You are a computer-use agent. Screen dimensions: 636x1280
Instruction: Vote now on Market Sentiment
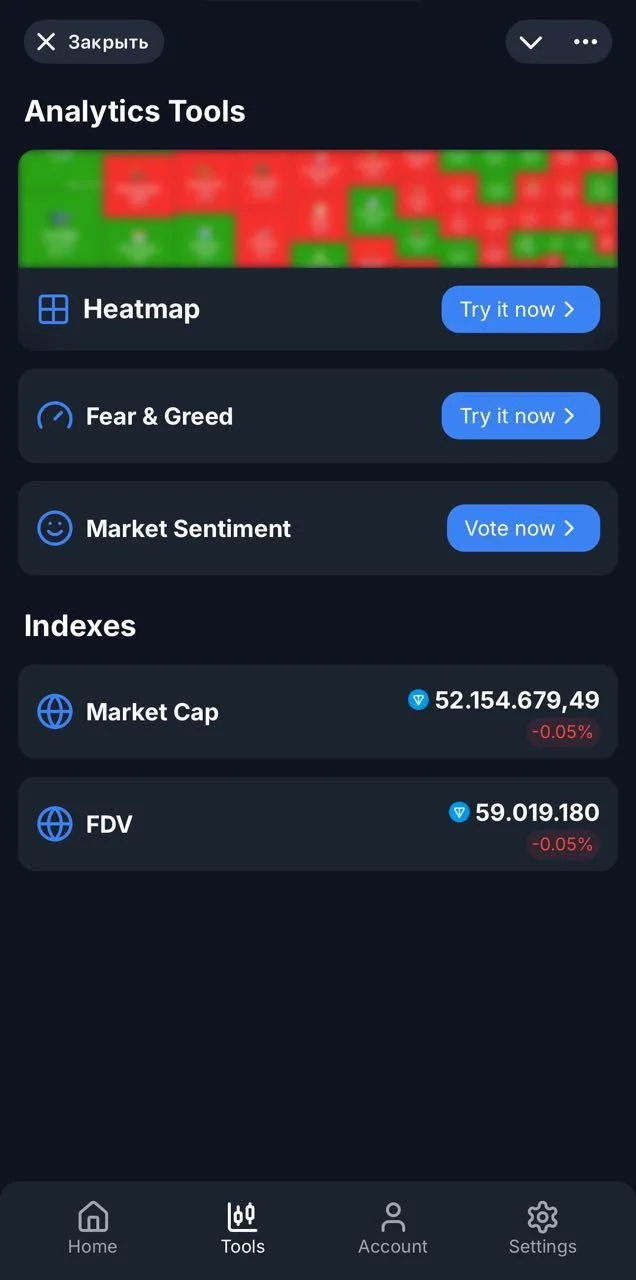(523, 528)
